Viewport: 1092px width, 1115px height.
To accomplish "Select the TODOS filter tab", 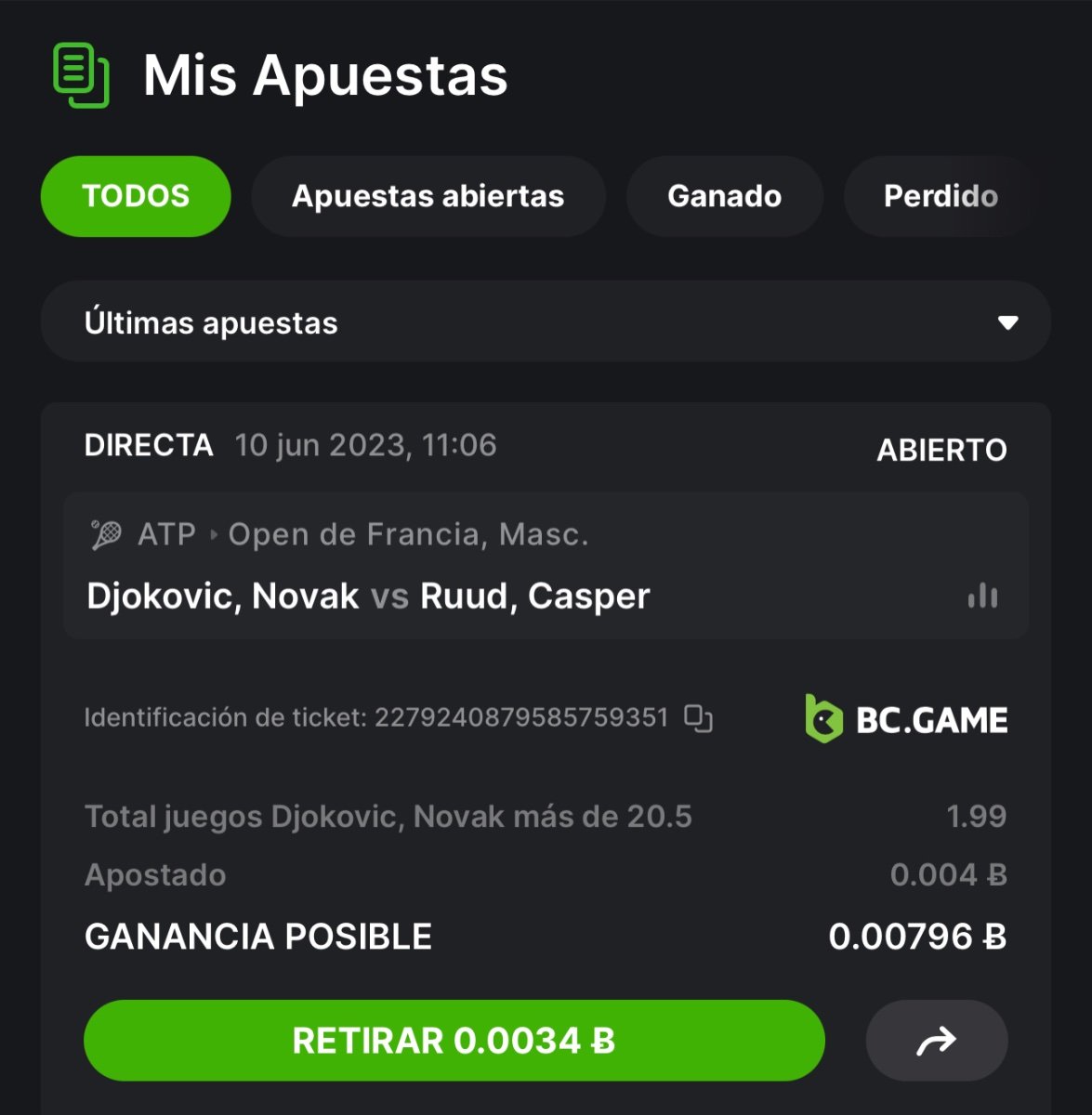I will pyautogui.click(x=136, y=196).
